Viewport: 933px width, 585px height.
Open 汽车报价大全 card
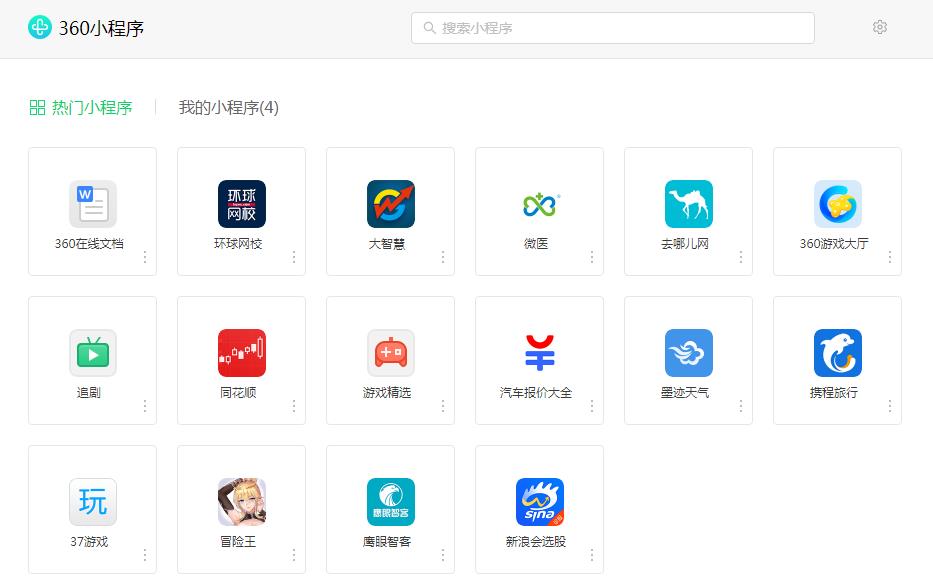click(x=539, y=354)
